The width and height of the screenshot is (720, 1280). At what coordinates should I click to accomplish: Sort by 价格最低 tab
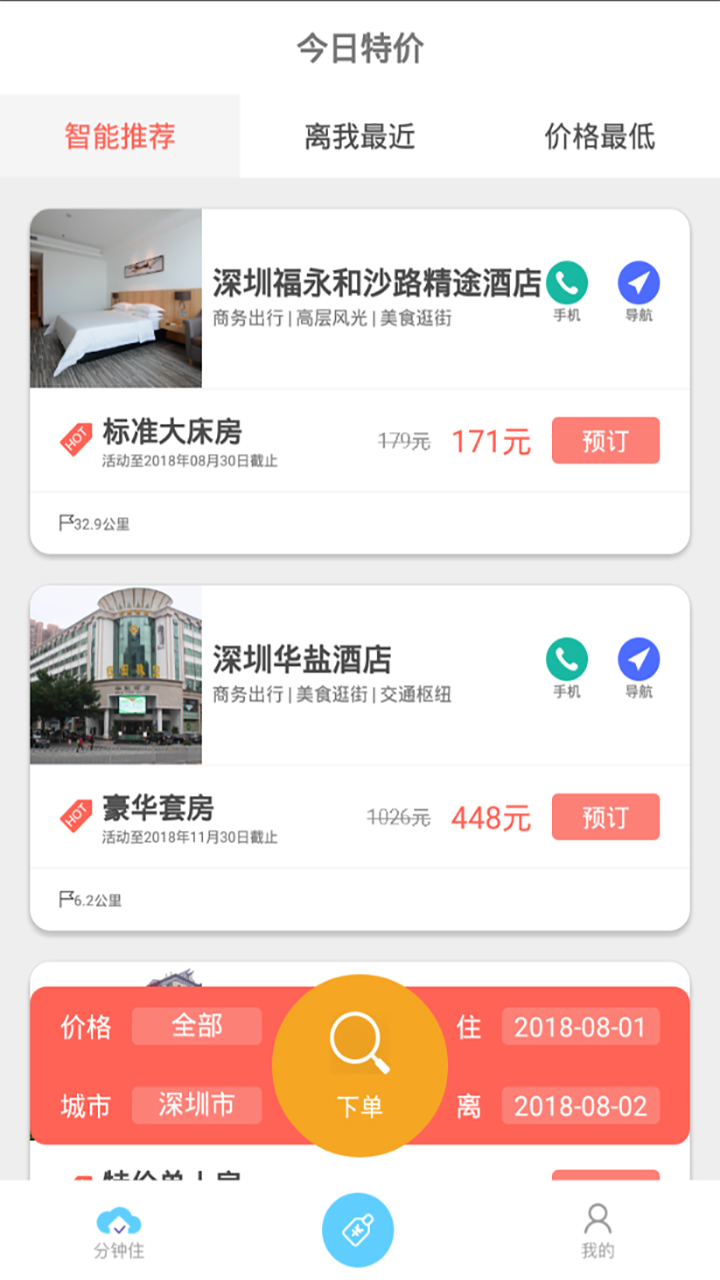(x=600, y=136)
